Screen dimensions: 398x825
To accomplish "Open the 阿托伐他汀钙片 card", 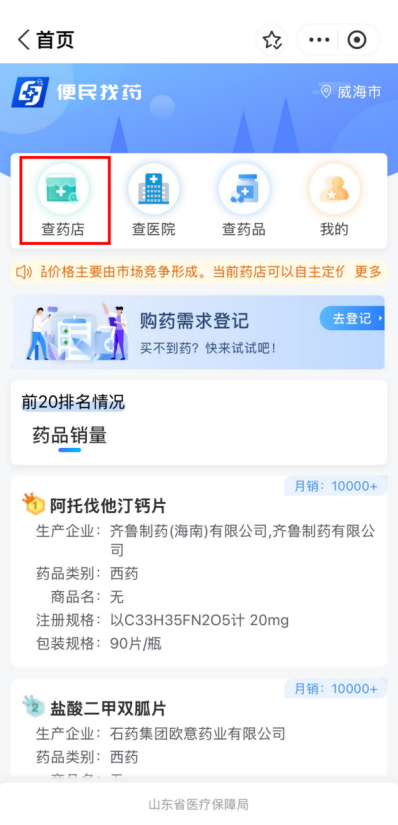I will (x=199, y=571).
